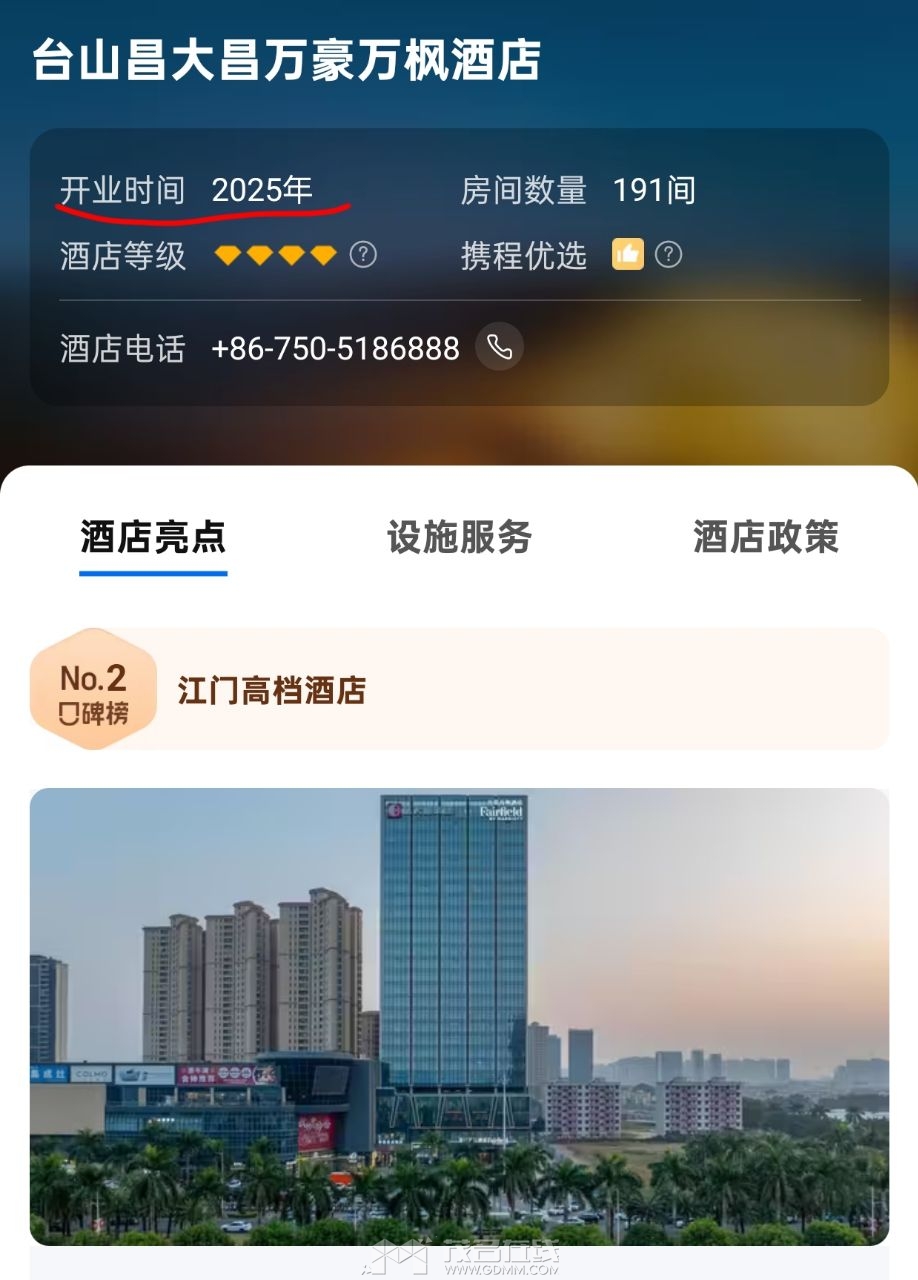Switch to the 酒店亮点 tab
This screenshot has height=1280, width=918.
[x=153, y=538]
